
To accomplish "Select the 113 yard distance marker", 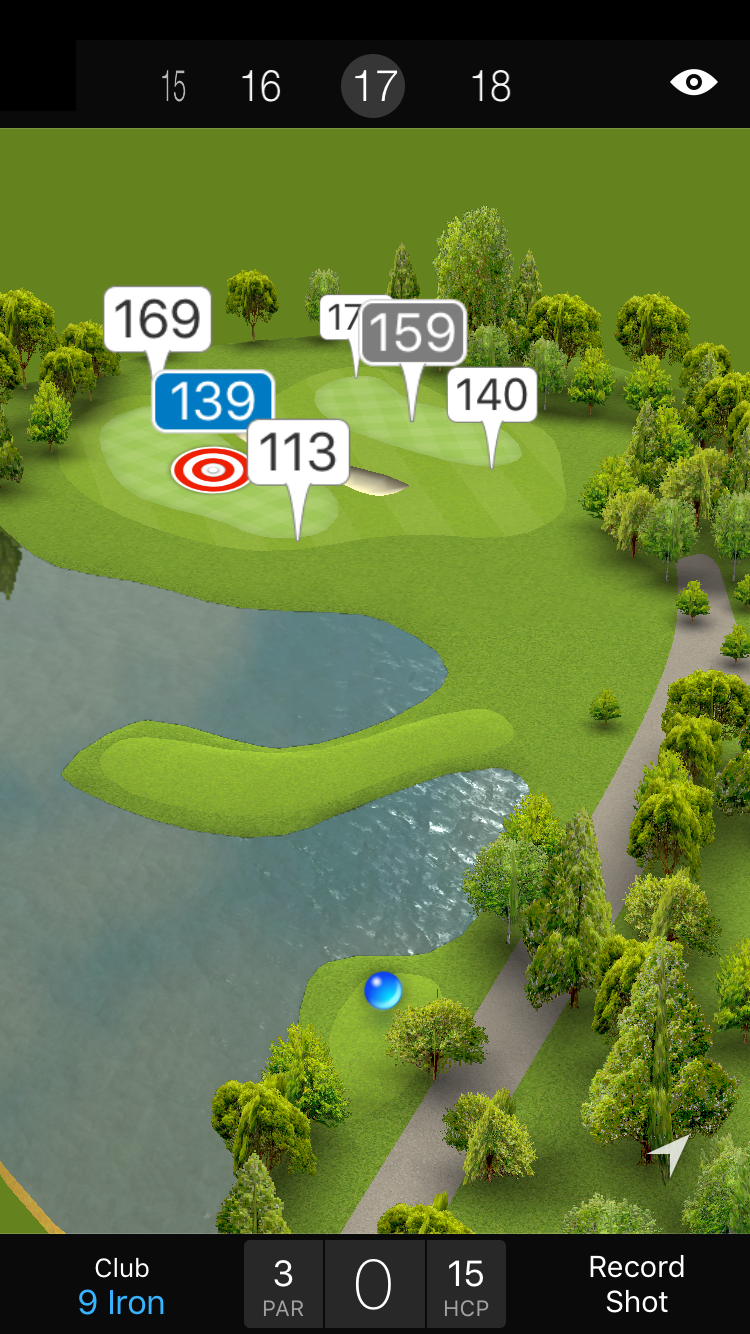I will (298, 453).
